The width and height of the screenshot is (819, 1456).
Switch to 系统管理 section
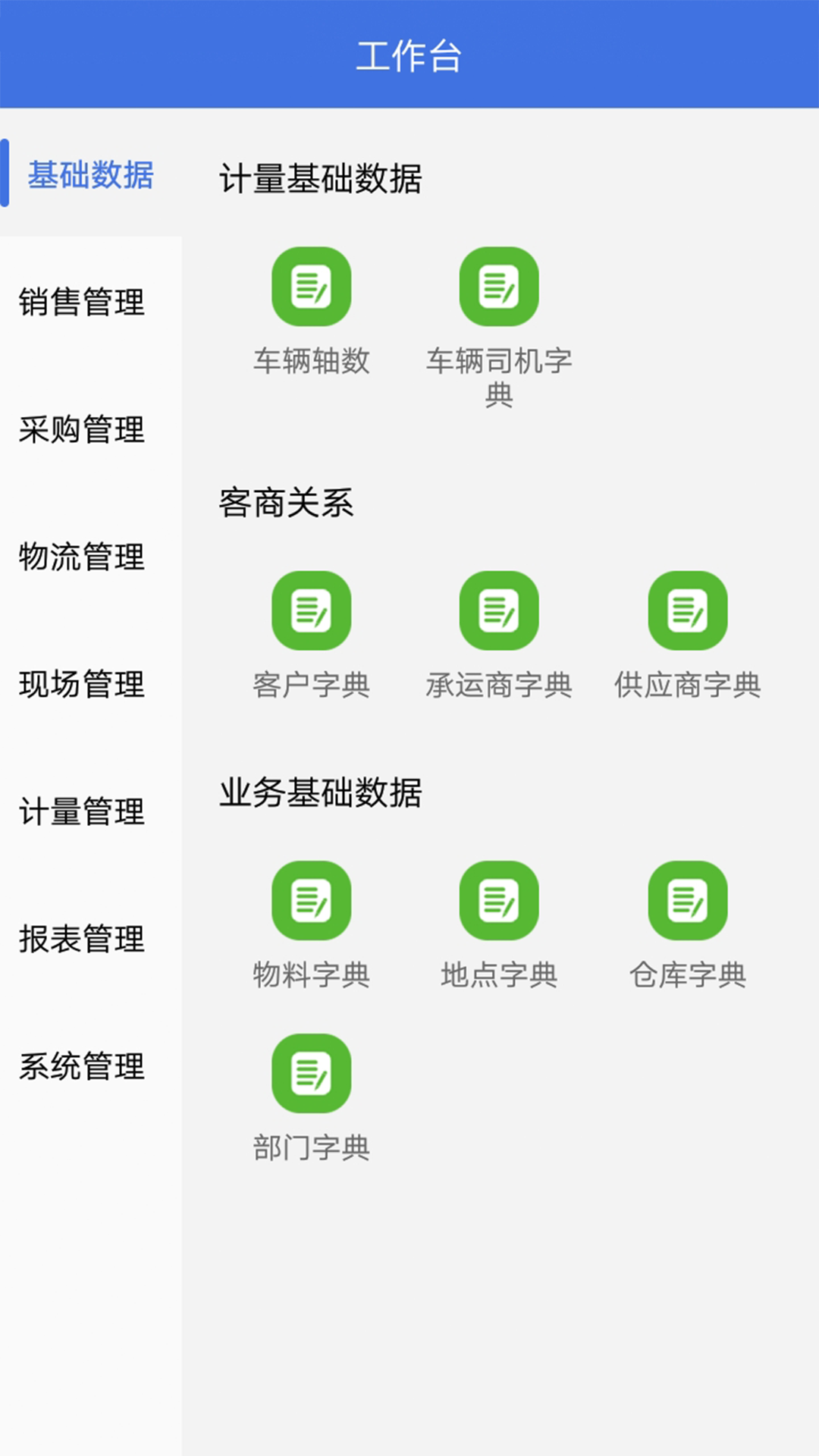(82, 1066)
